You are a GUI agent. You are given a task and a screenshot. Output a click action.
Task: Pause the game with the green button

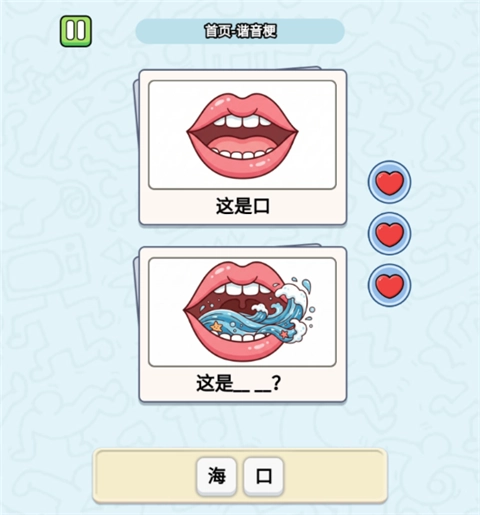tap(76, 31)
